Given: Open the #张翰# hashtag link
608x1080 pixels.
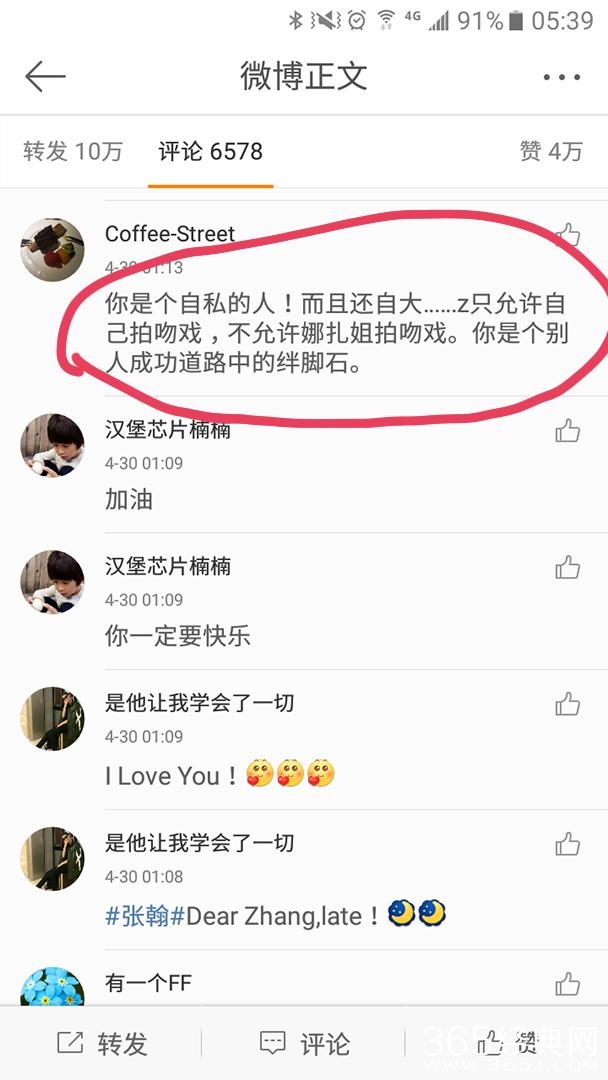Looking at the screenshot, I should pyautogui.click(x=144, y=915).
